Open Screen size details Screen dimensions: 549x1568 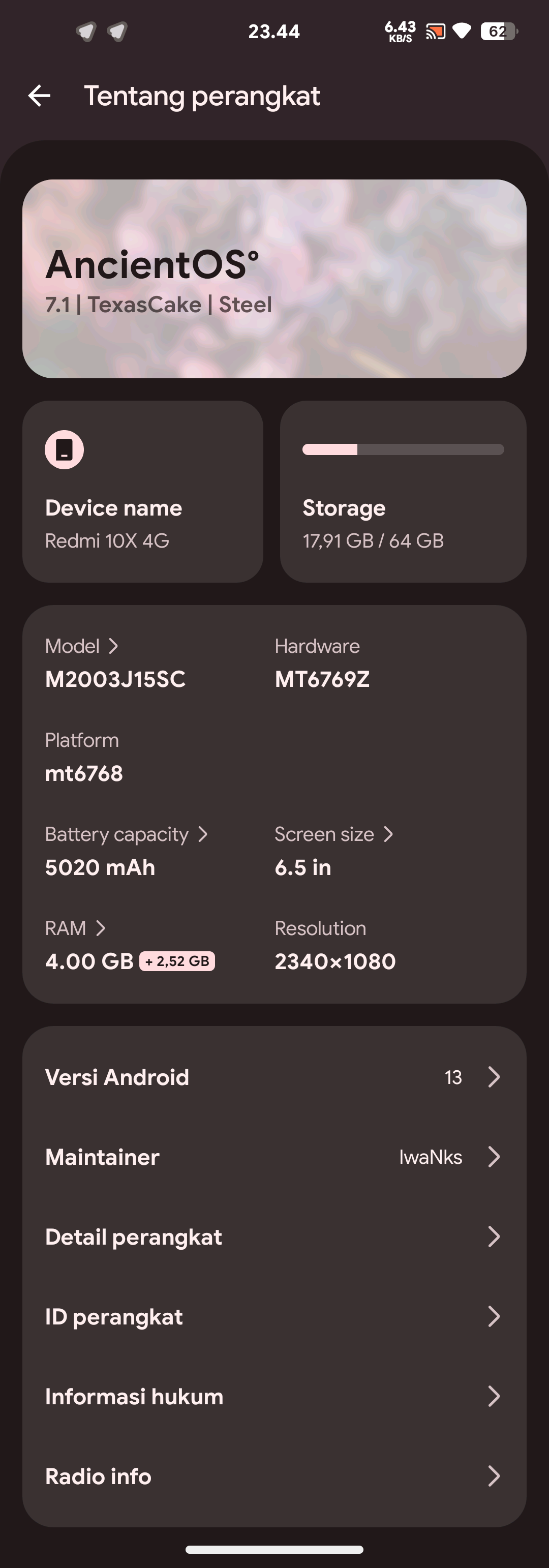pos(333,850)
